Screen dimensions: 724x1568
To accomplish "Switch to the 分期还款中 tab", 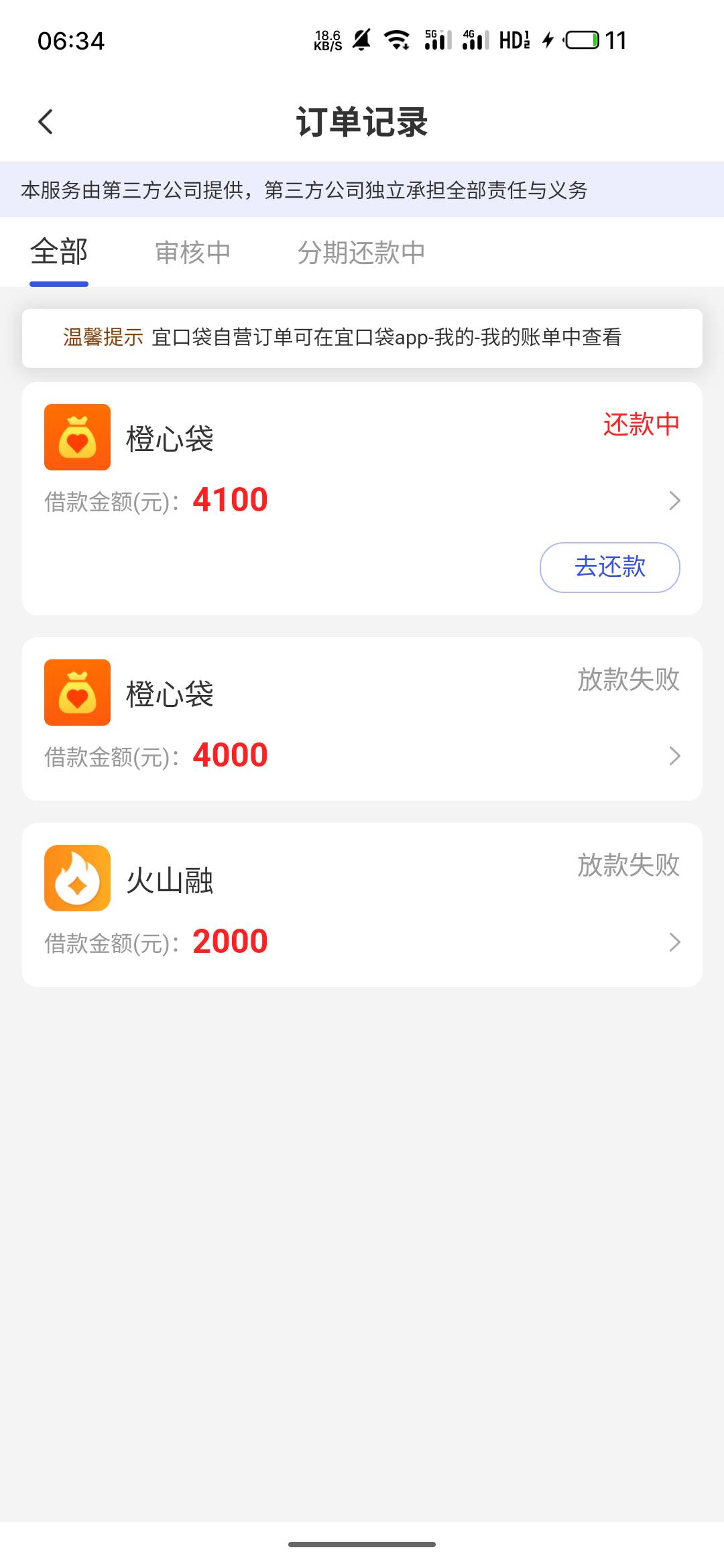I will tap(361, 253).
